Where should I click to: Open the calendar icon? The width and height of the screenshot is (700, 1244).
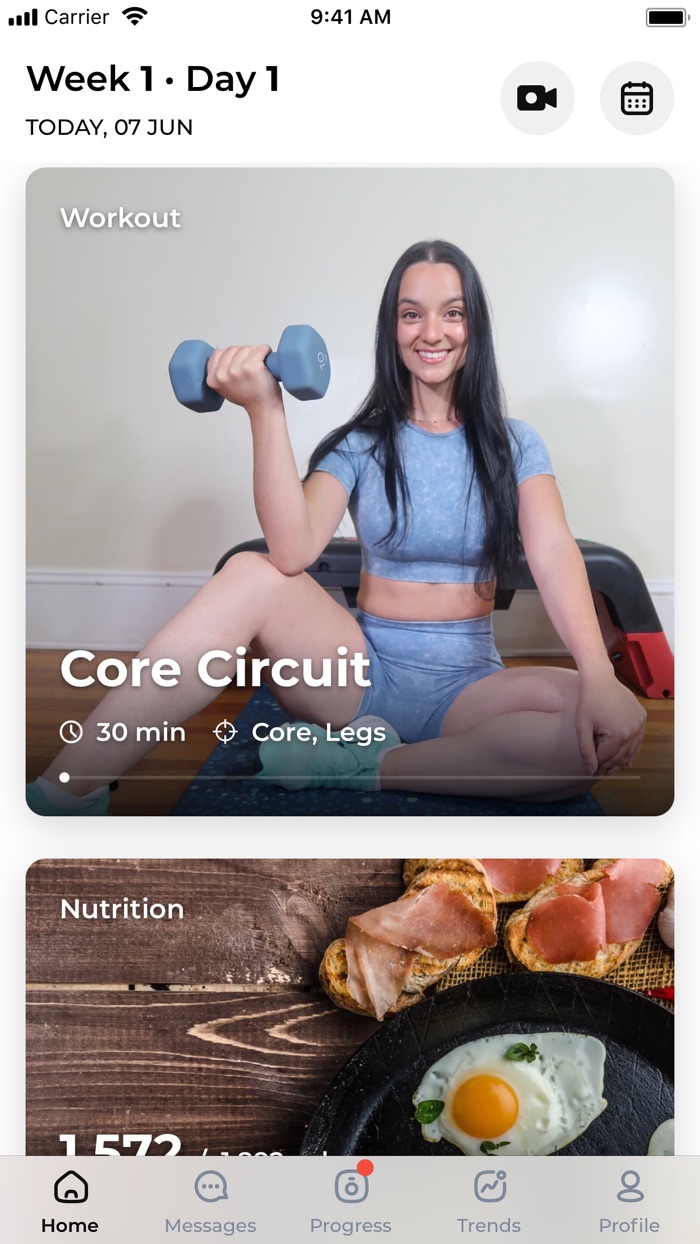pyautogui.click(x=637, y=98)
